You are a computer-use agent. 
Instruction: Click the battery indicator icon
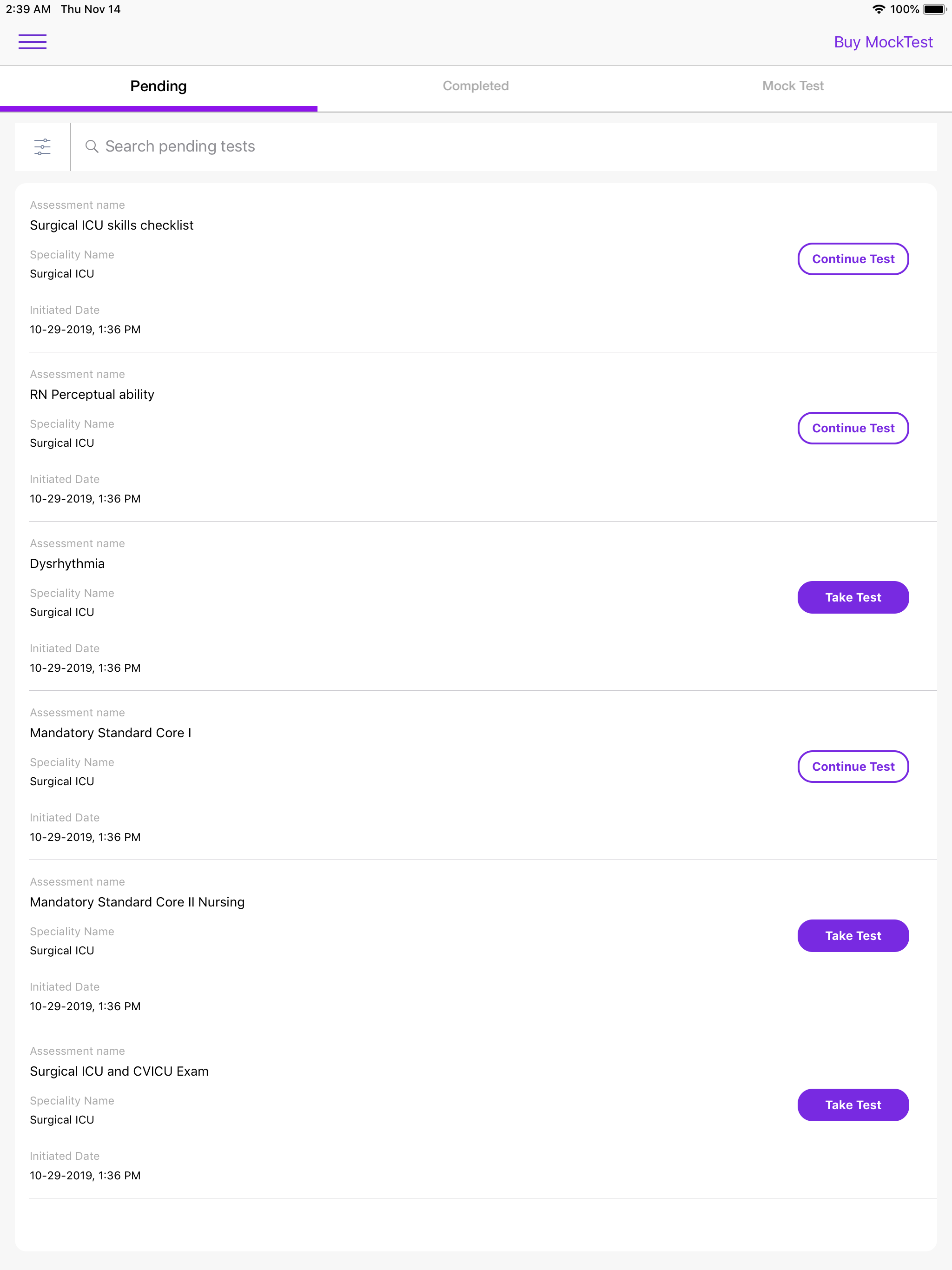[935, 9]
